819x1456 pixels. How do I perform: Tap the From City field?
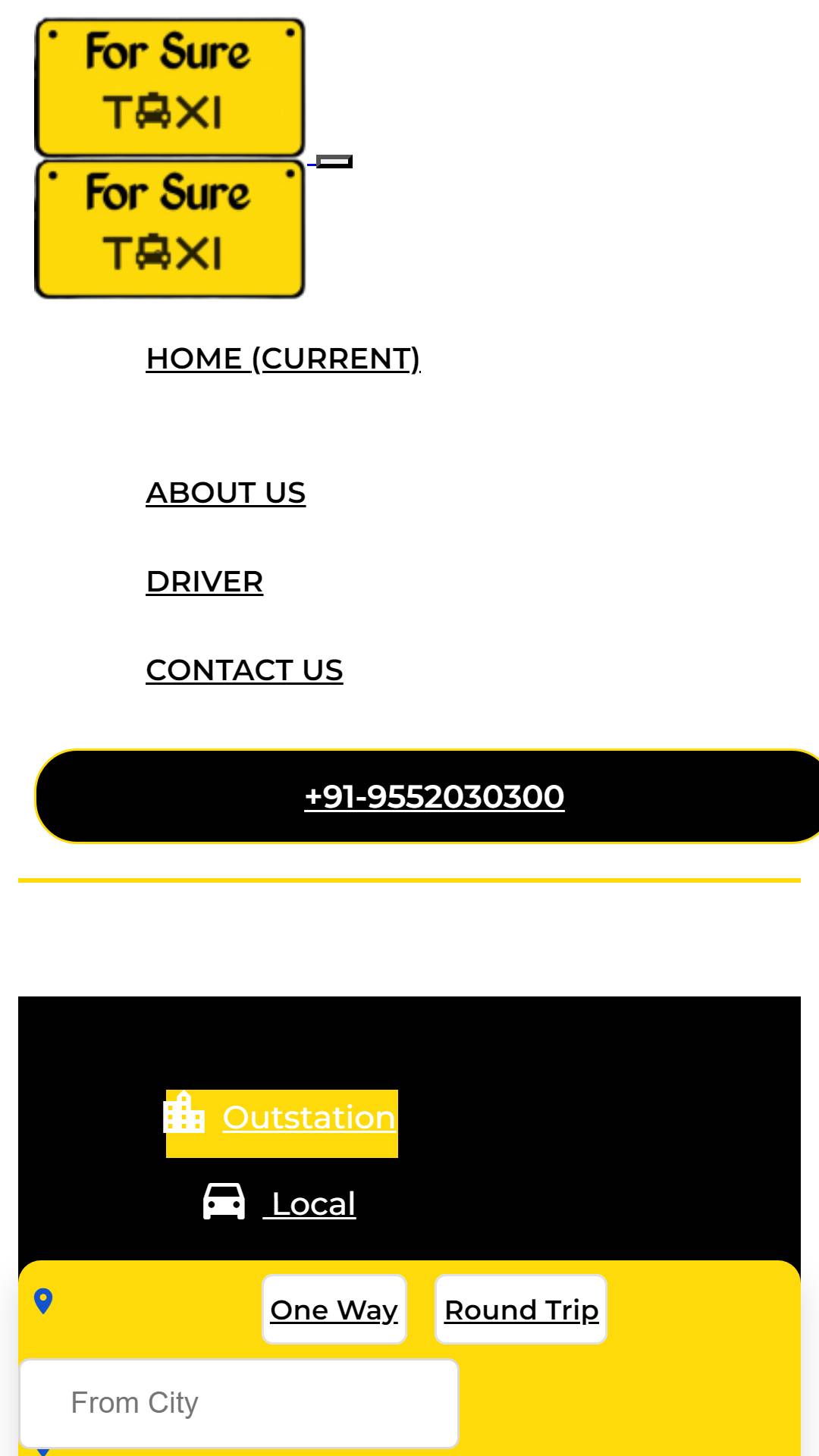pos(239,1404)
